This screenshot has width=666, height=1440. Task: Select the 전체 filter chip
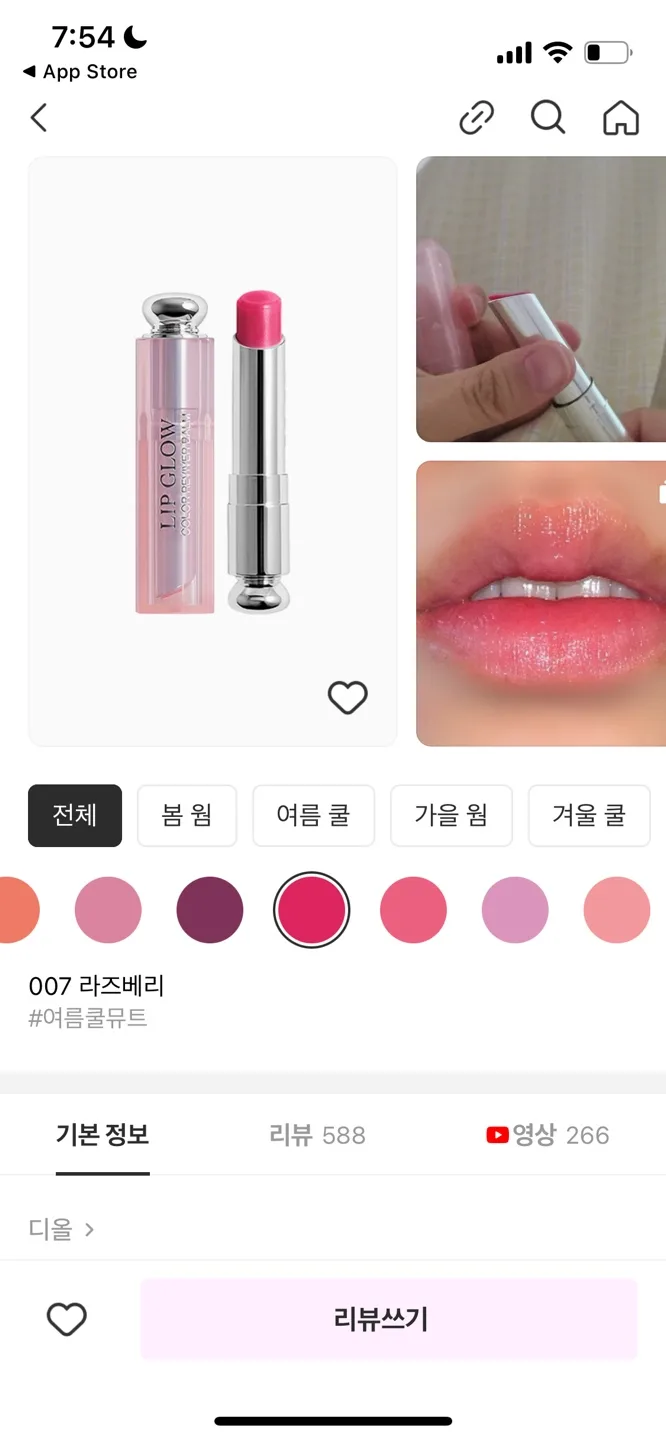[x=75, y=815]
